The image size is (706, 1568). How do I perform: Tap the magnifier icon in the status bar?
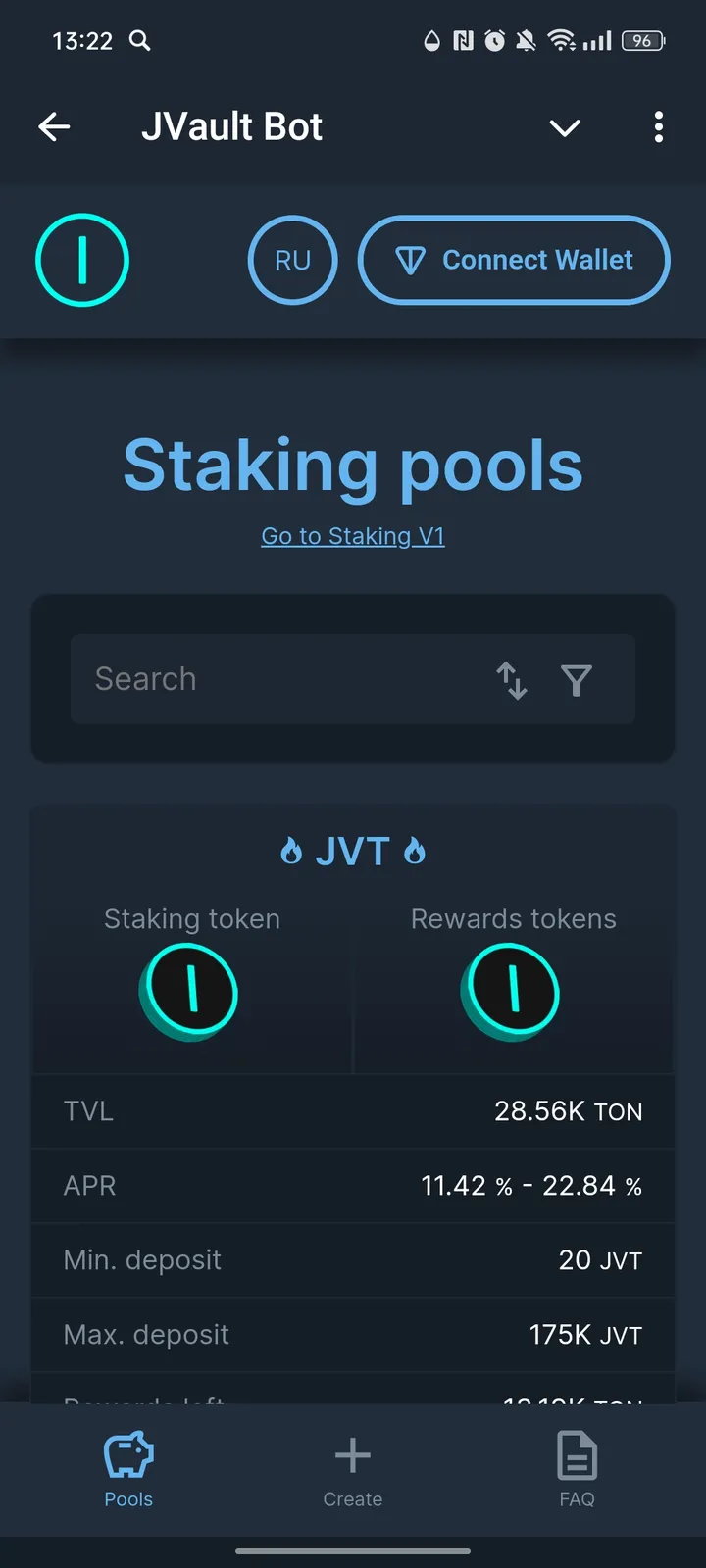tap(139, 41)
